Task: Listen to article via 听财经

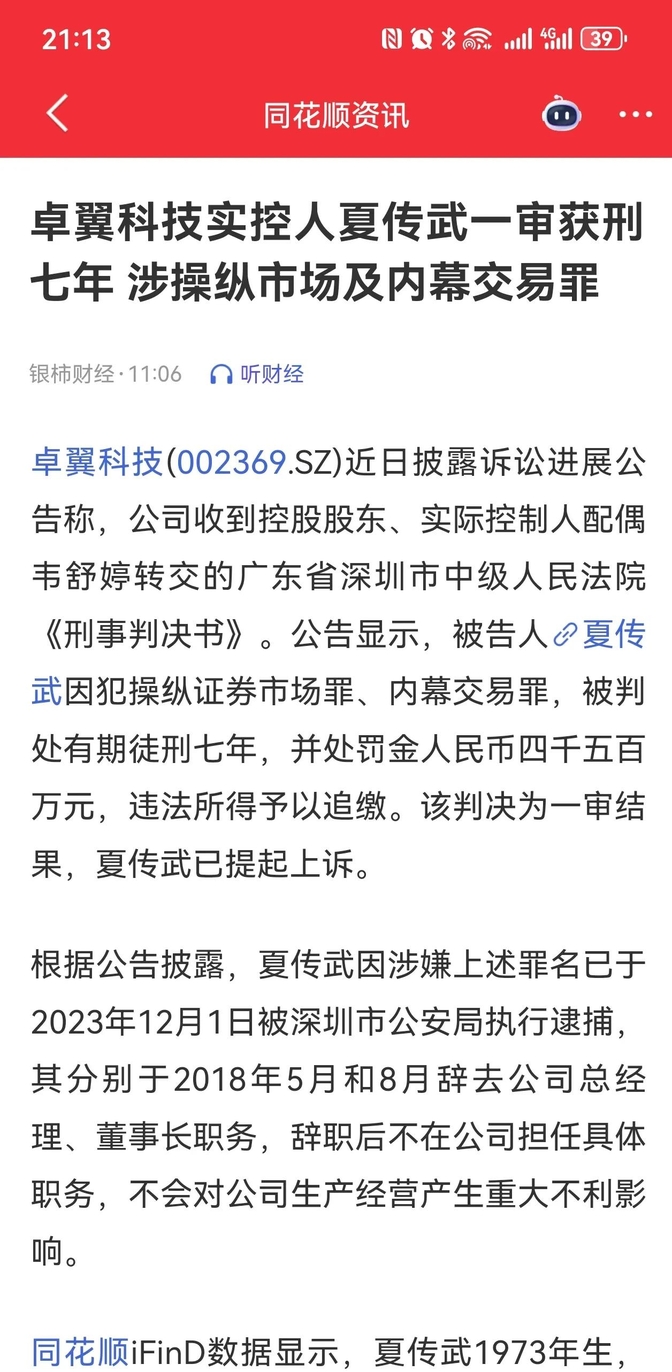Action: tap(257, 374)
